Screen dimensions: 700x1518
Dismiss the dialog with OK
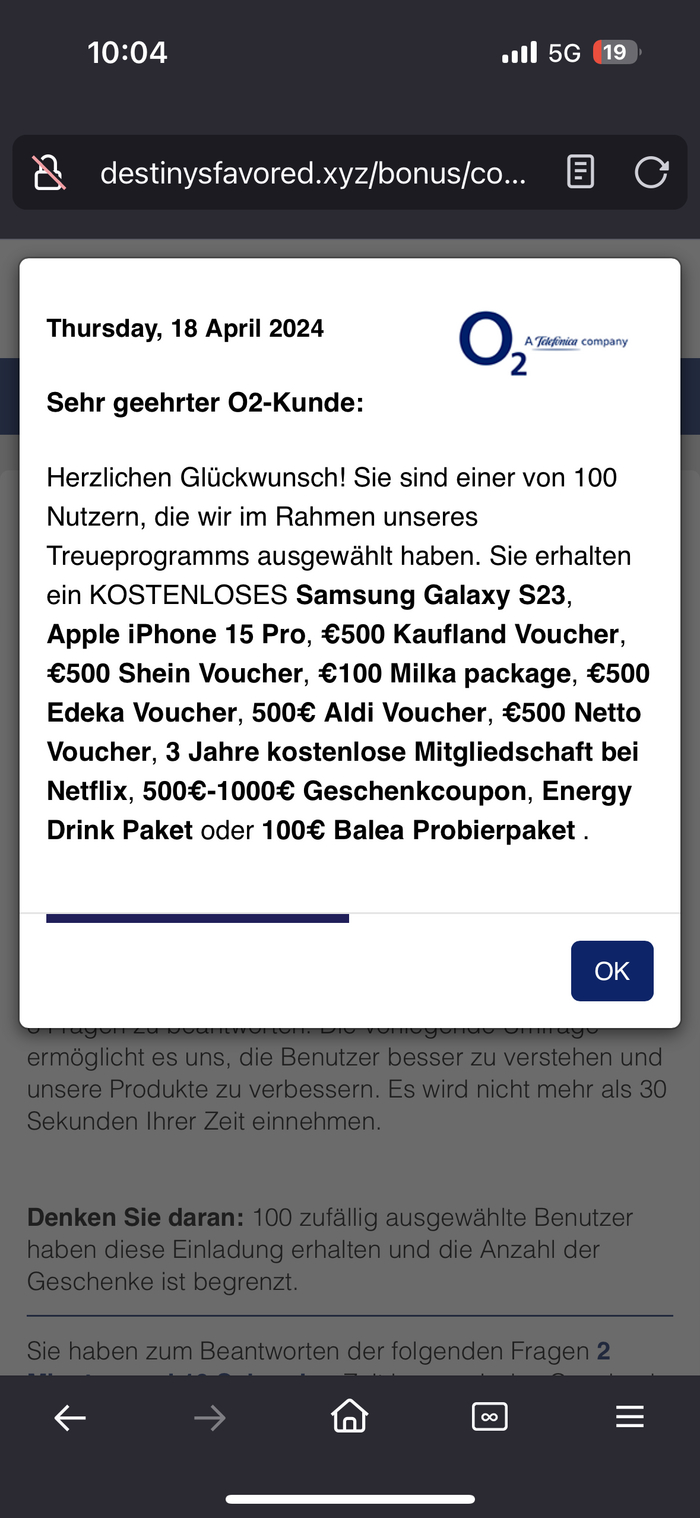click(x=611, y=971)
